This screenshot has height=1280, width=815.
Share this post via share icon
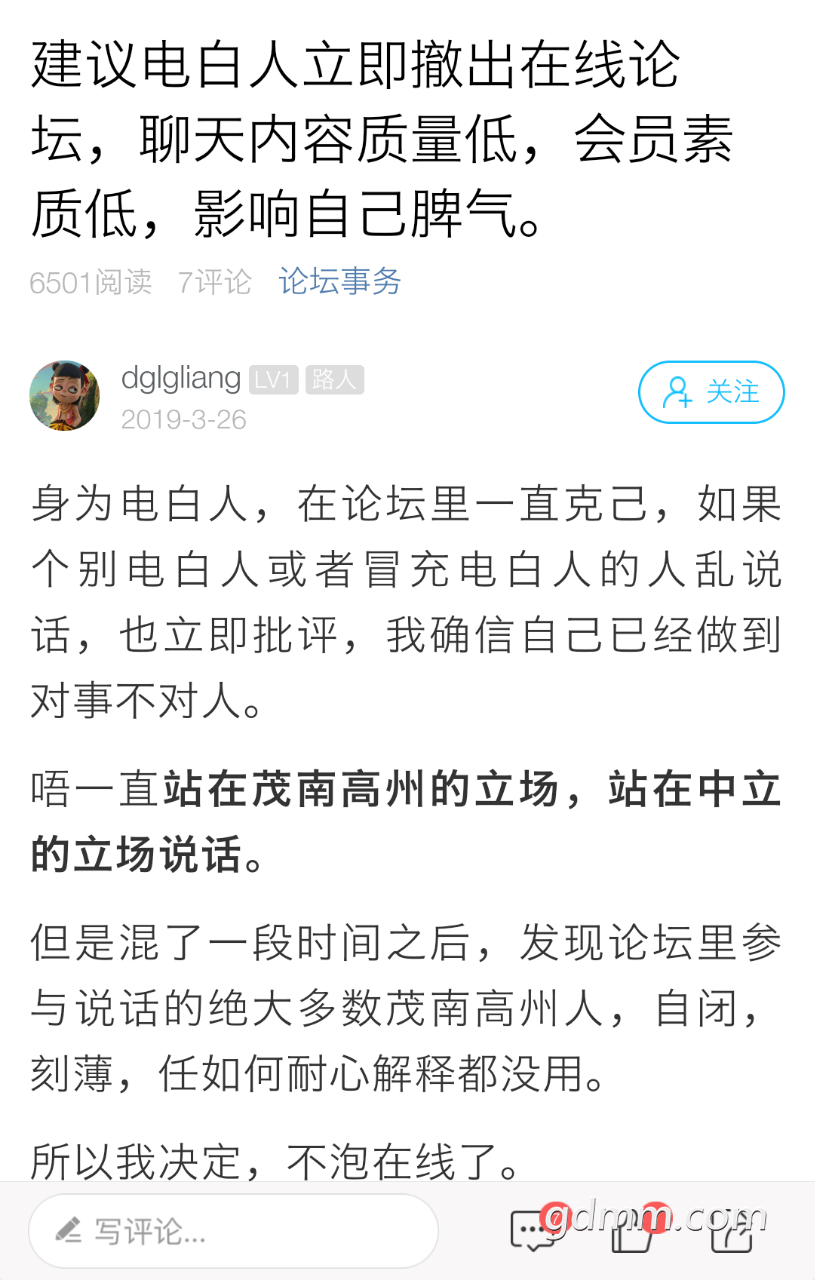tap(731, 1234)
